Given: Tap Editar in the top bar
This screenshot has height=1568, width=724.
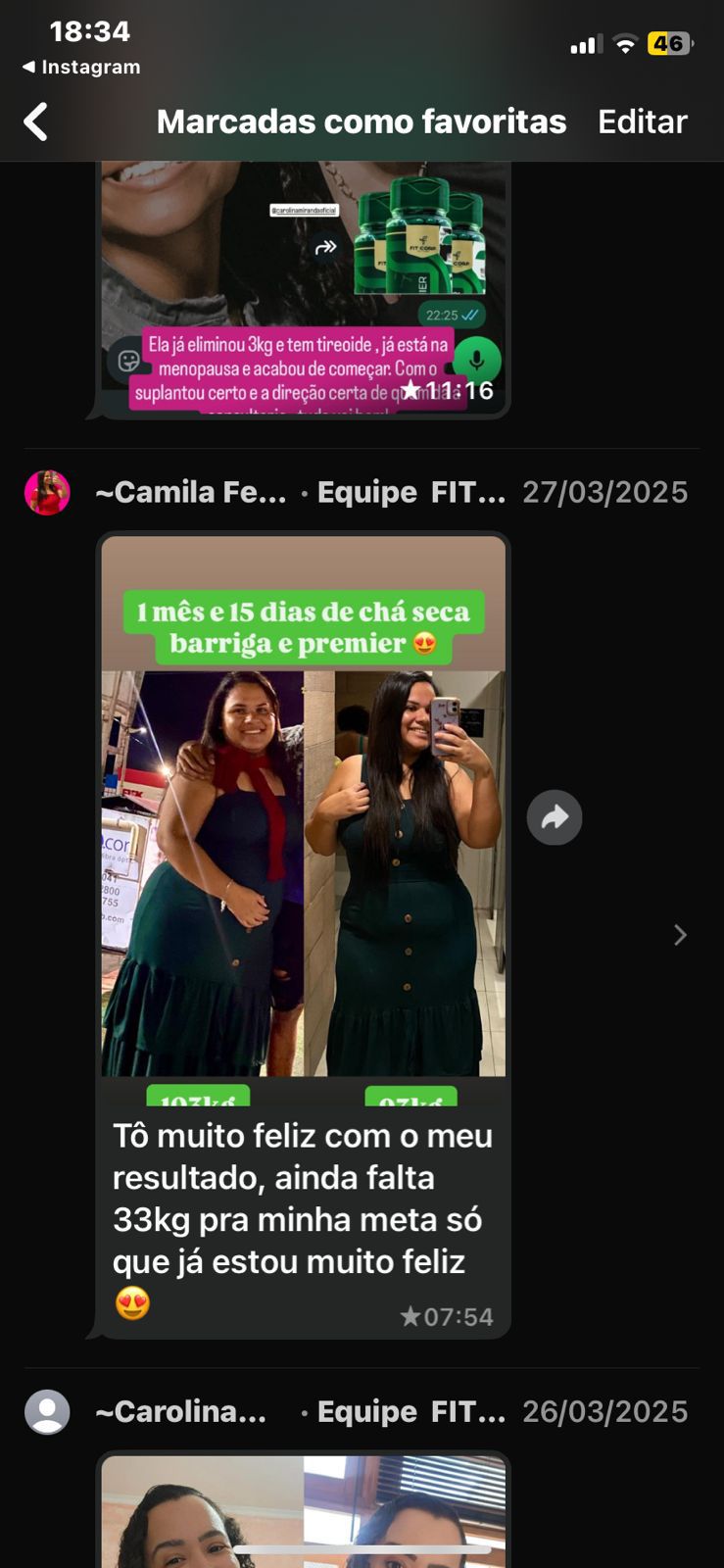Looking at the screenshot, I should (x=642, y=122).
